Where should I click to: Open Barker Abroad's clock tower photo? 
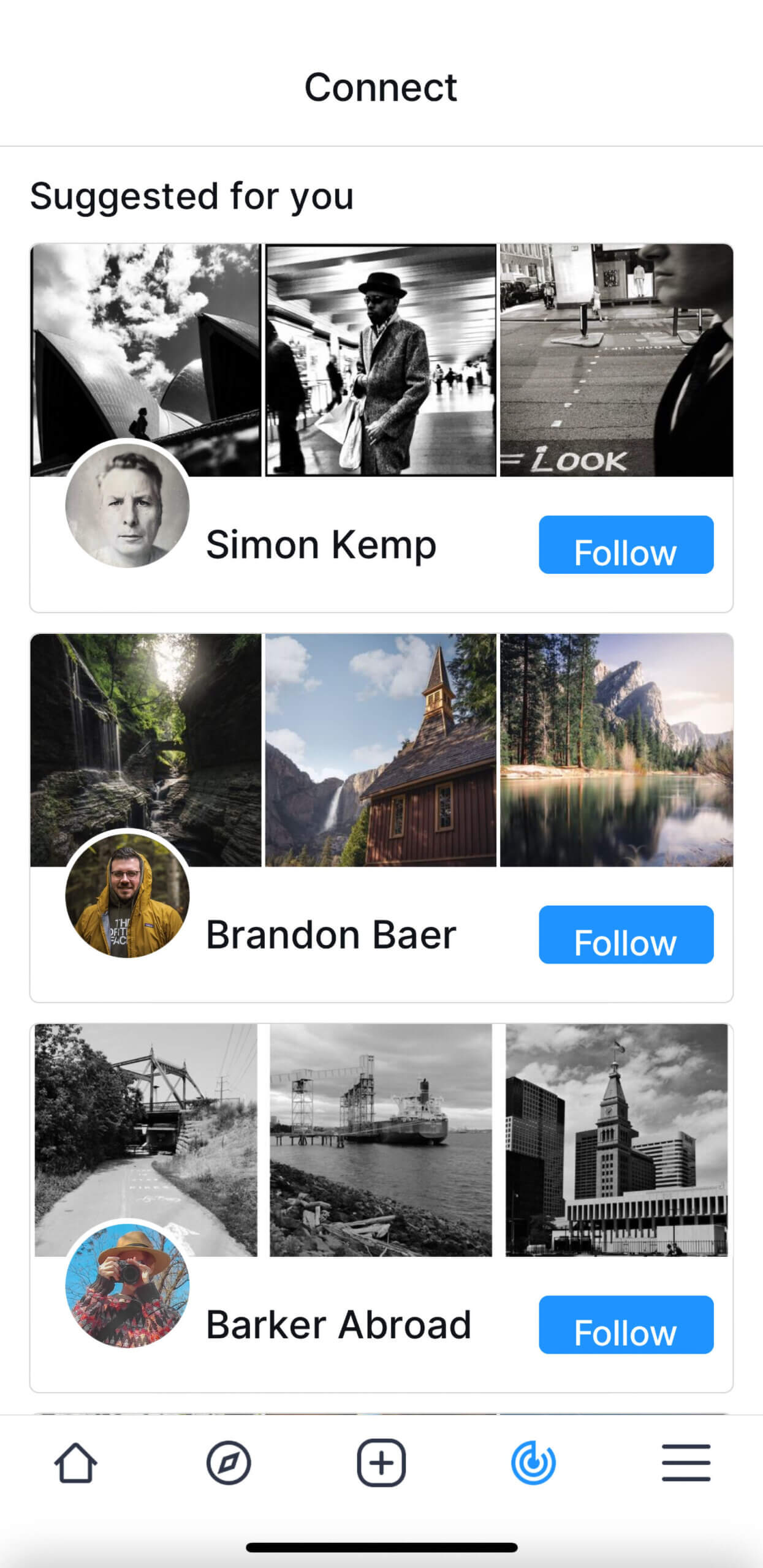click(616, 1139)
